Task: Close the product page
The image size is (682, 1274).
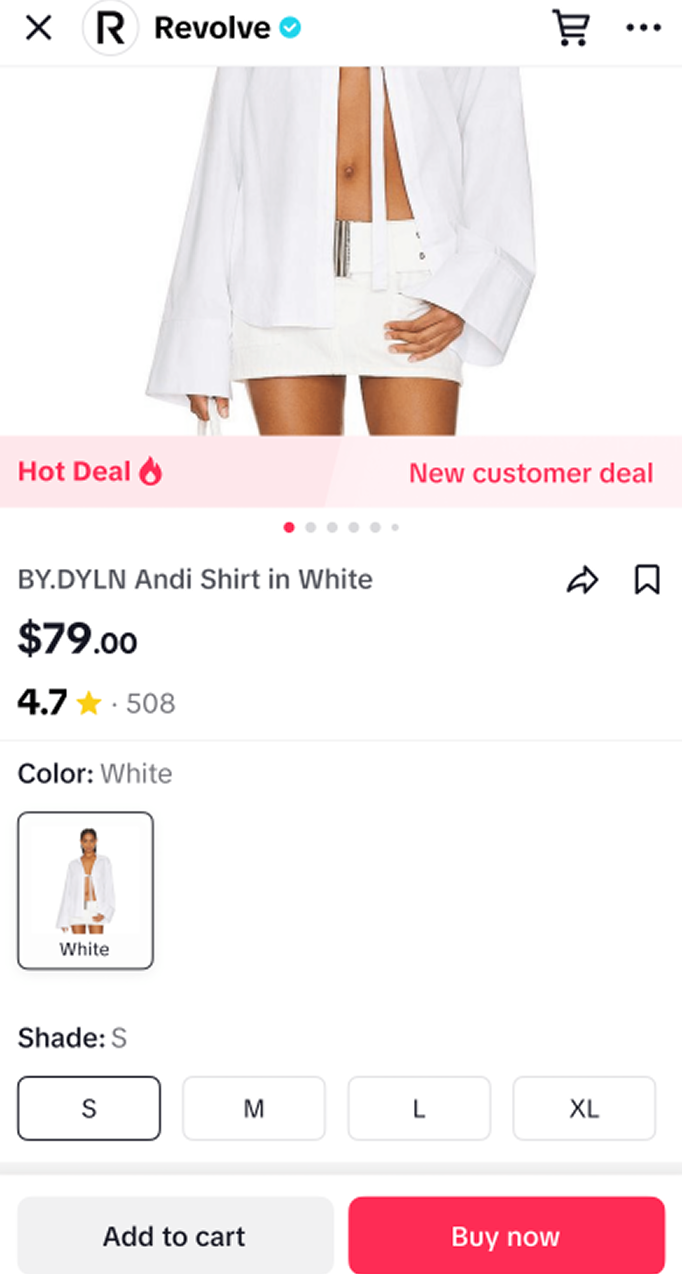Action: [38, 28]
